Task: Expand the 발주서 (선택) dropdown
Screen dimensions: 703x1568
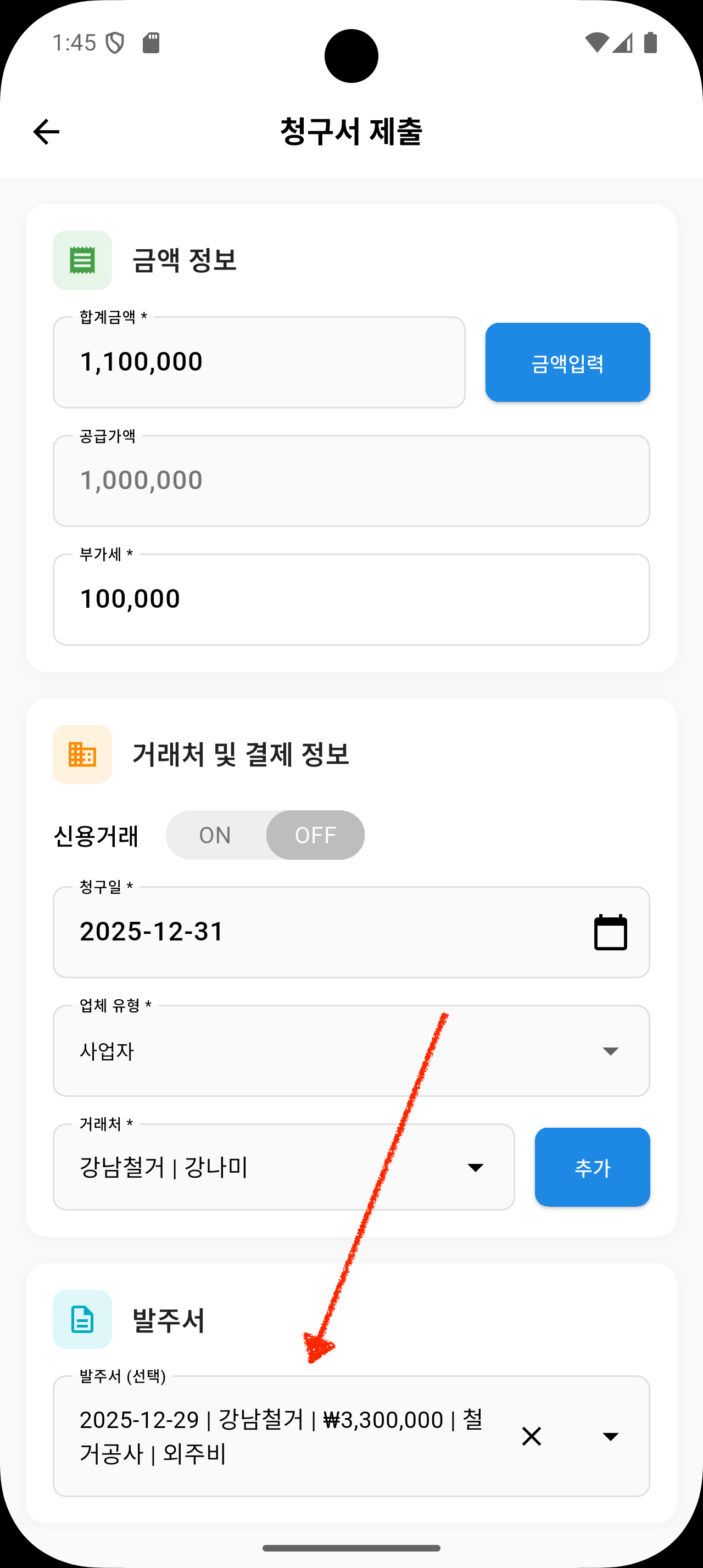Action: pyautogui.click(x=610, y=1437)
